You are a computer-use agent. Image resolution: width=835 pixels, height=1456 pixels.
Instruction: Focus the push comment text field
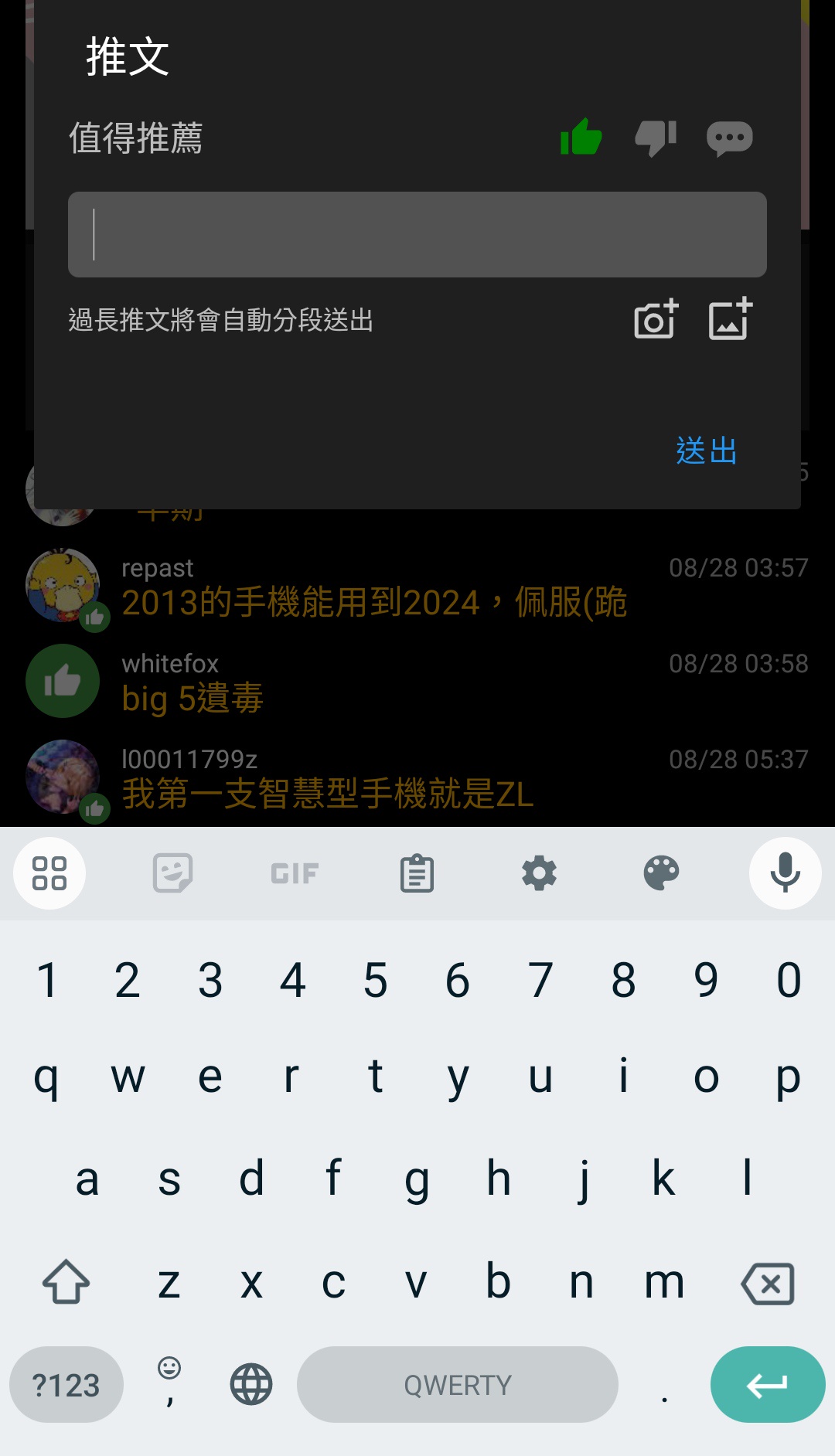[x=417, y=234]
